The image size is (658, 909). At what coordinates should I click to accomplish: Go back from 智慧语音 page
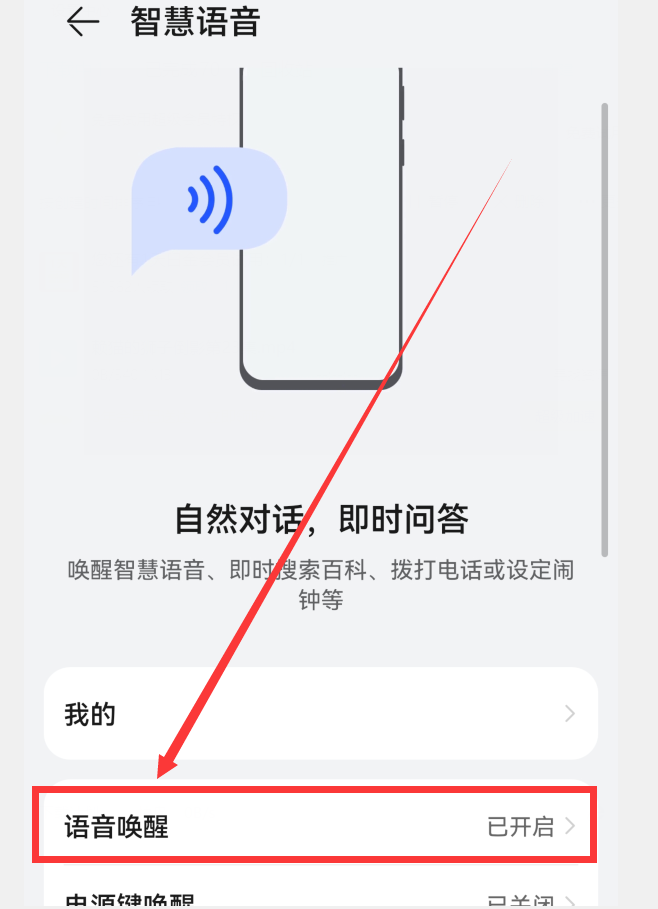click(x=82, y=22)
